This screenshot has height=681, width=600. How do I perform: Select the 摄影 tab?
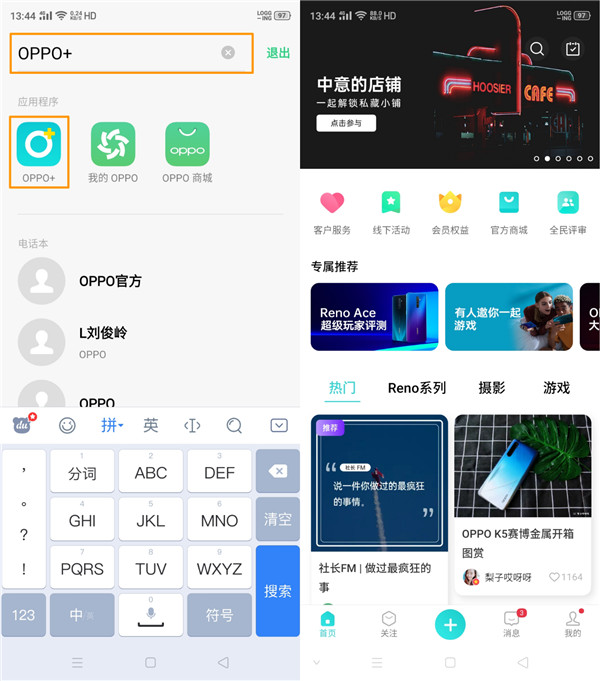coord(491,388)
